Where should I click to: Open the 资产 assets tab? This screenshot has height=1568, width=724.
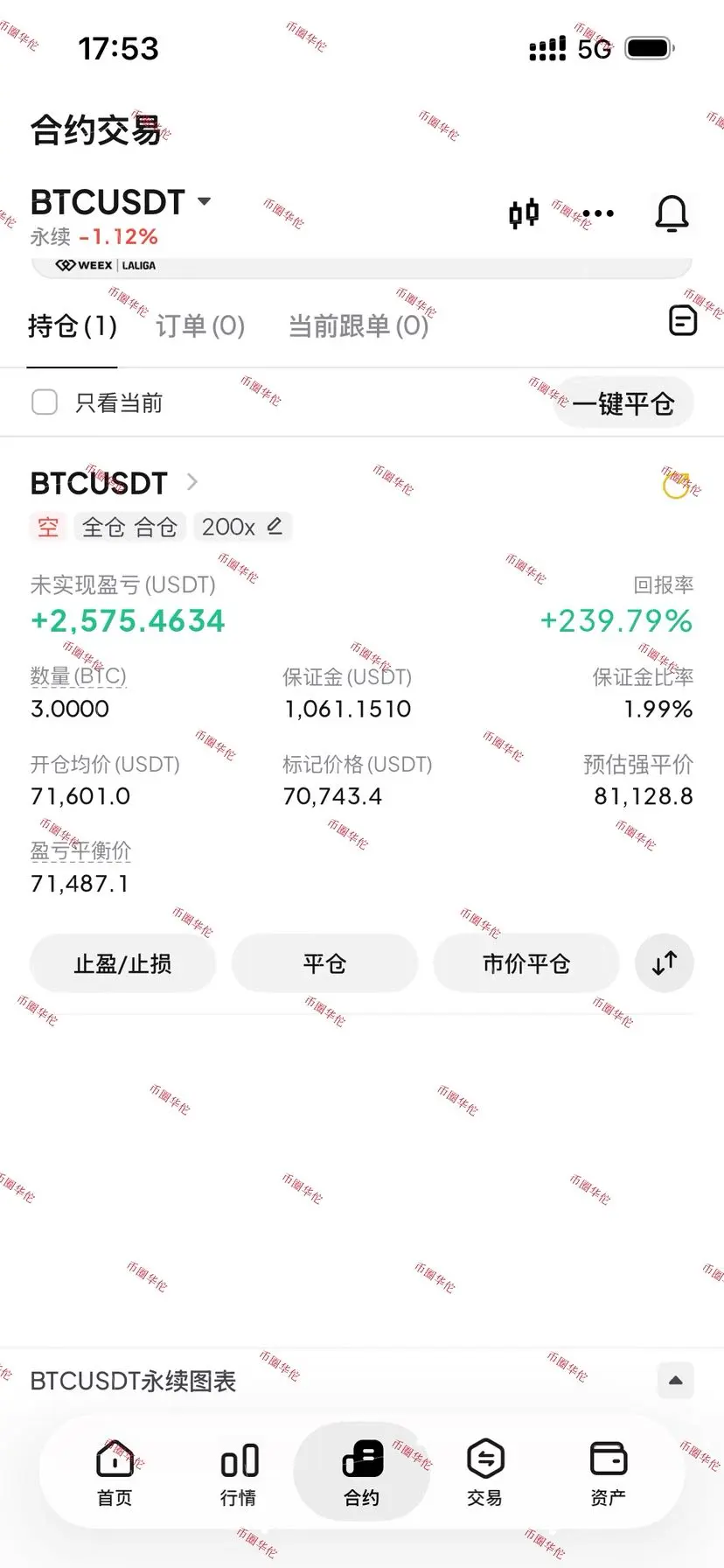point(608,1473)
